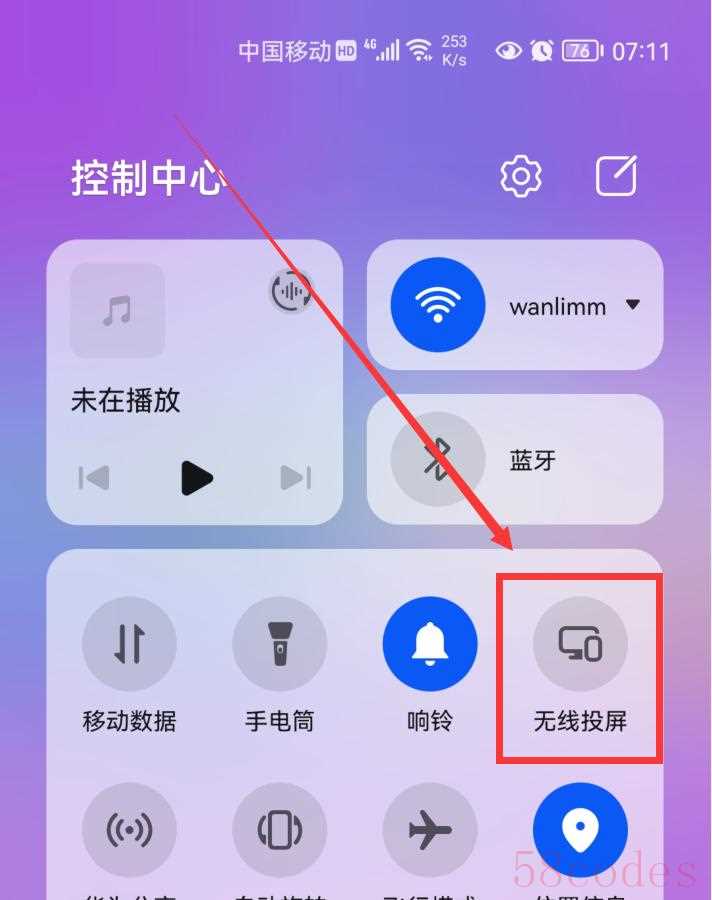Open the audio output switcher icon
The width and height of the screenshot is (712, 900).
pyautogui.click(x=290, y=291)
